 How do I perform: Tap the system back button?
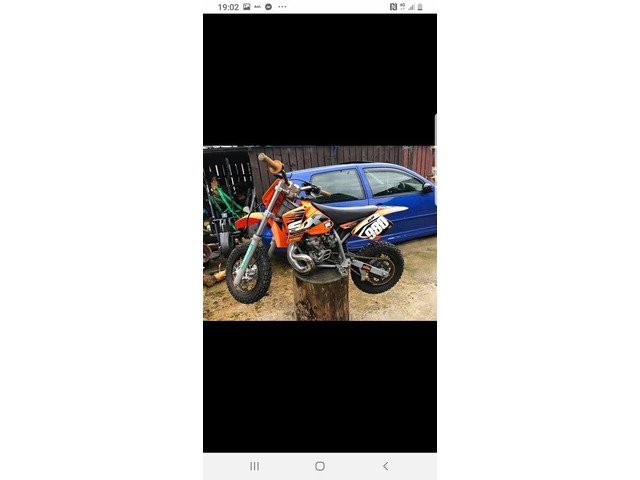point(386,466)
